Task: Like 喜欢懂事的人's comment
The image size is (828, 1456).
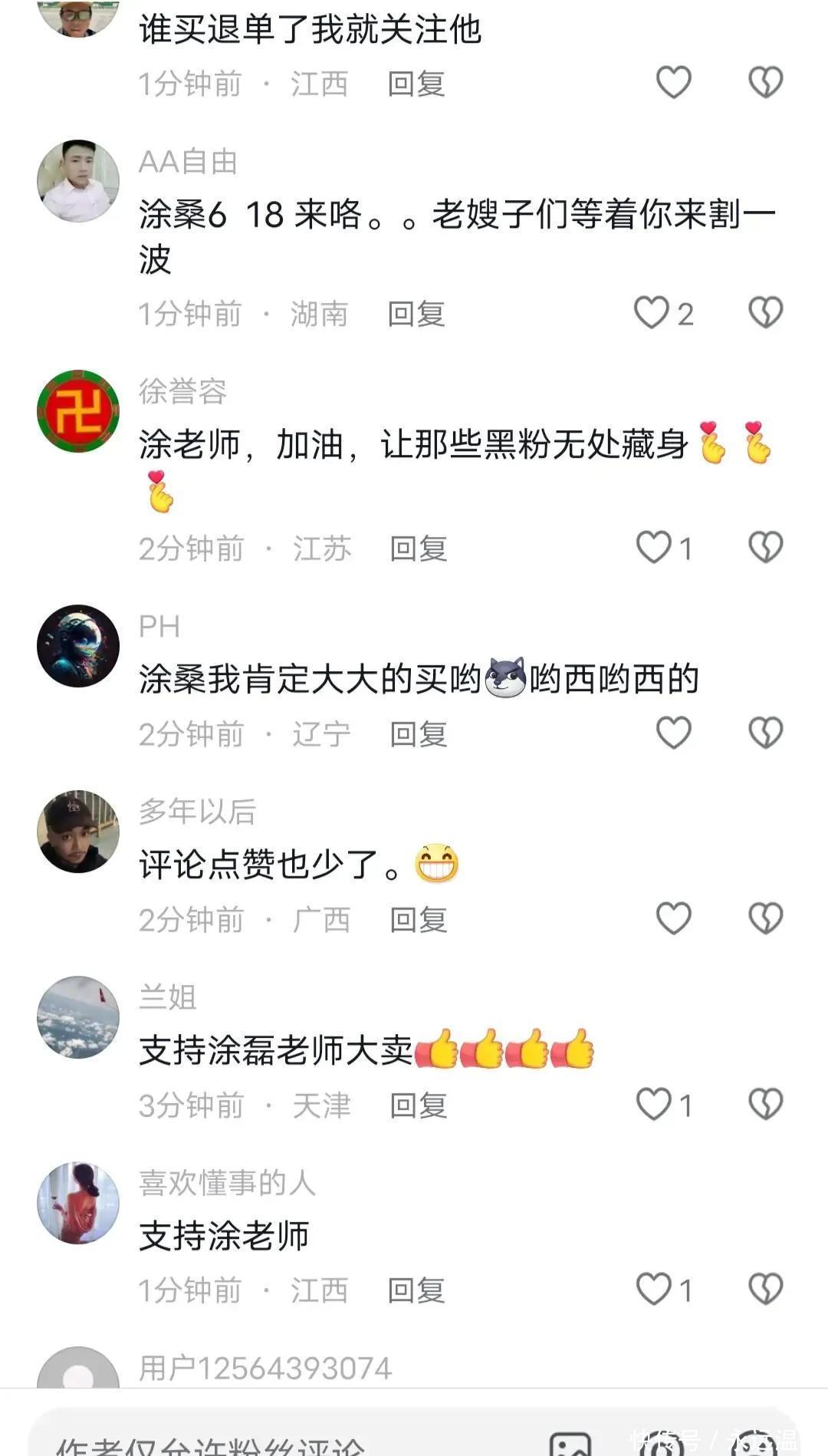Action: (x=654, y=1290)
